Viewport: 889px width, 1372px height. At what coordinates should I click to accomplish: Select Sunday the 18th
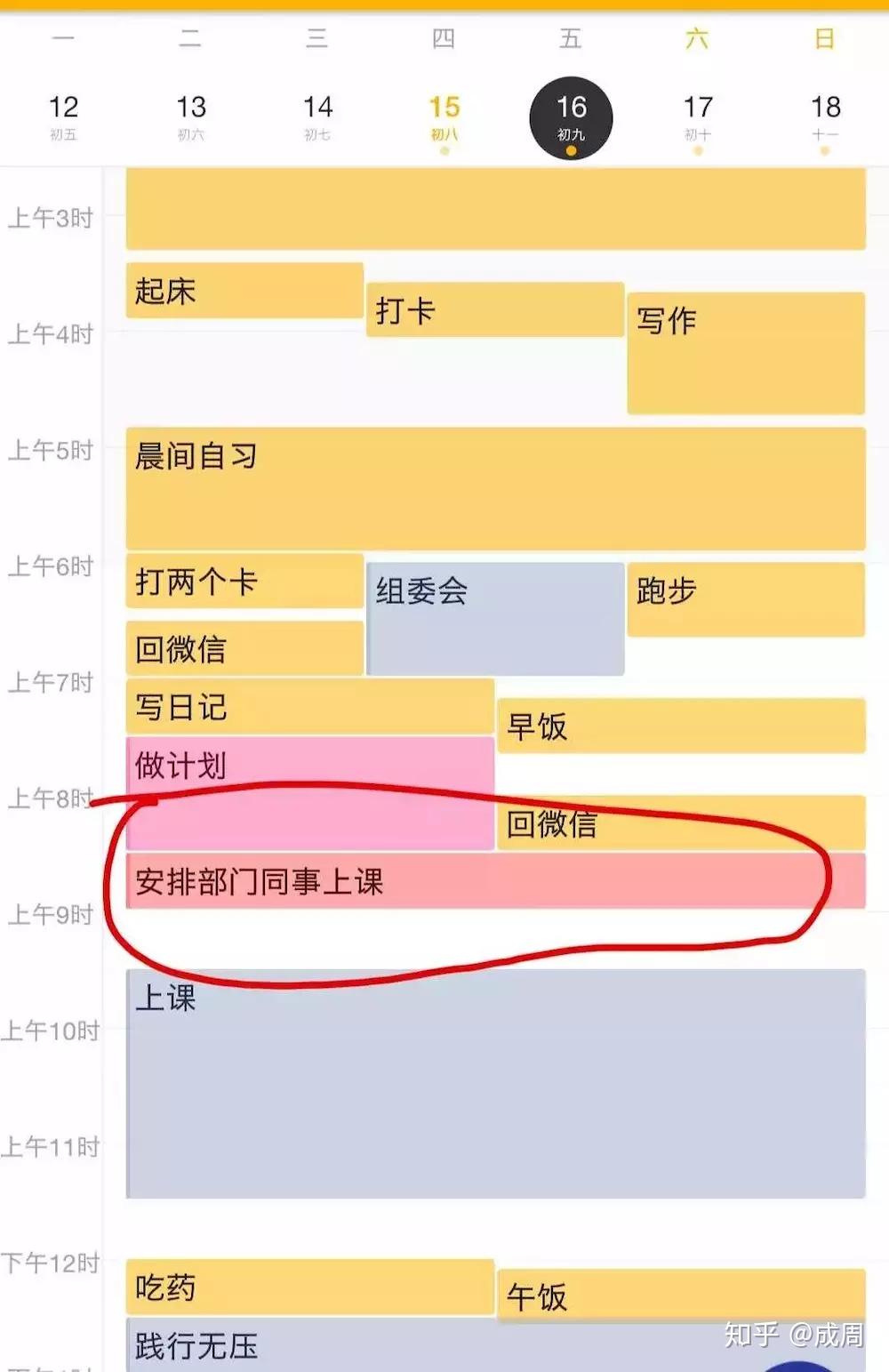pos(825,116)
